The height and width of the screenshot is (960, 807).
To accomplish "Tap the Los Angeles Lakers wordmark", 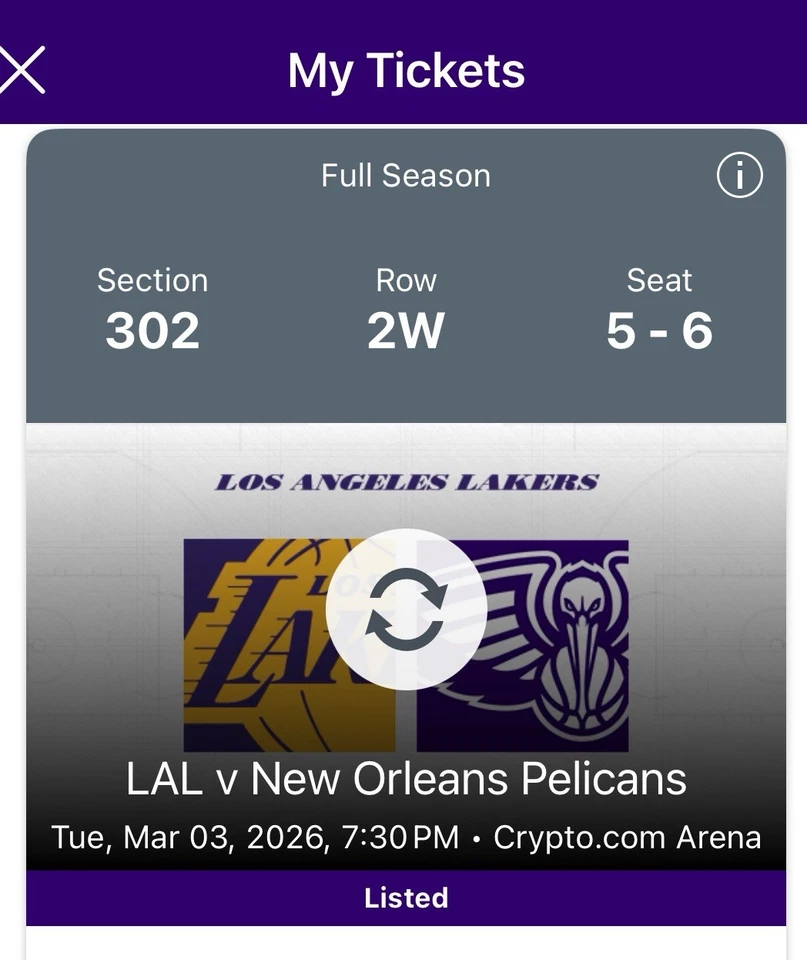I will (x=404, y=483).
